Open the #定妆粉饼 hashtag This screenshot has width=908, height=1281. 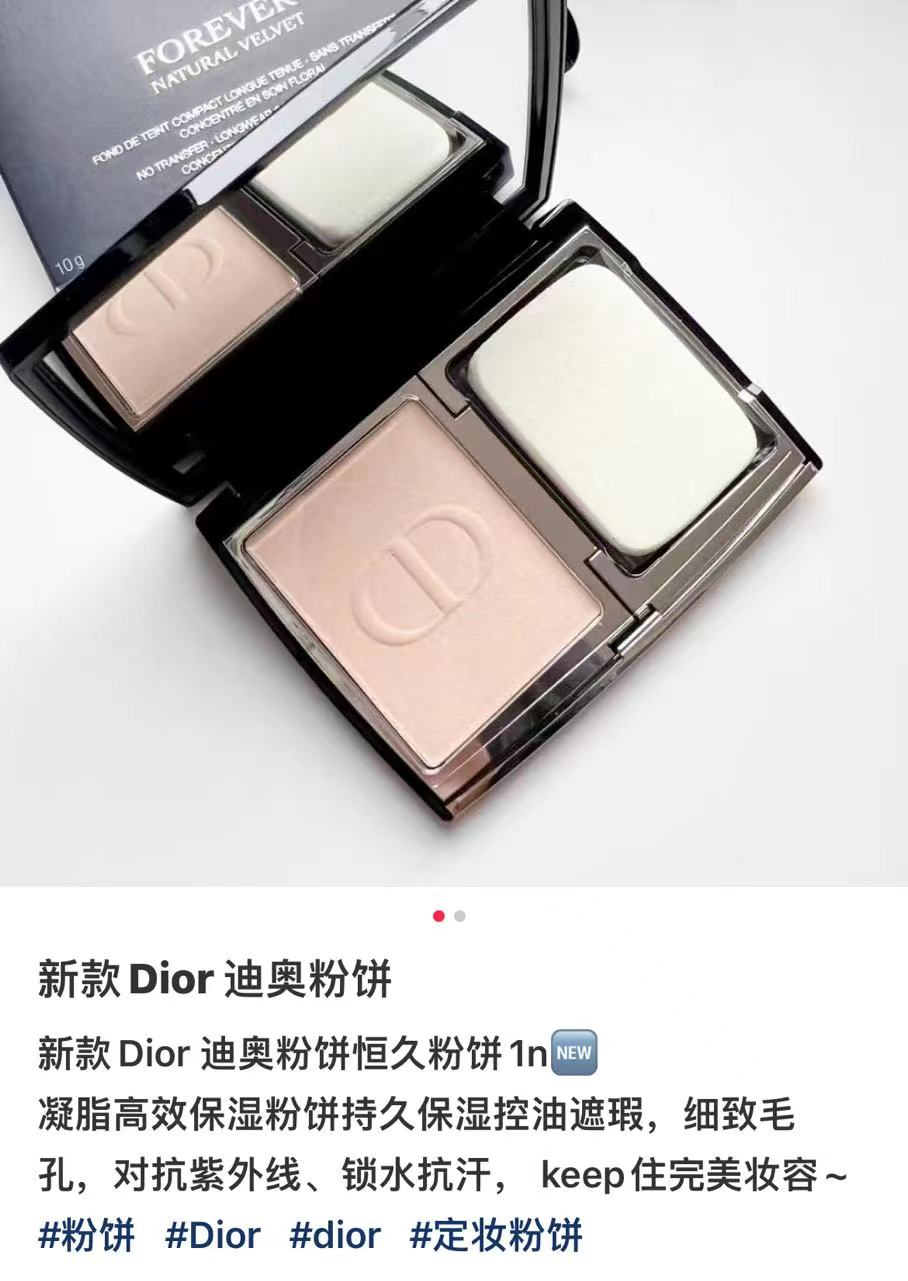click(x=496, y=1235)
